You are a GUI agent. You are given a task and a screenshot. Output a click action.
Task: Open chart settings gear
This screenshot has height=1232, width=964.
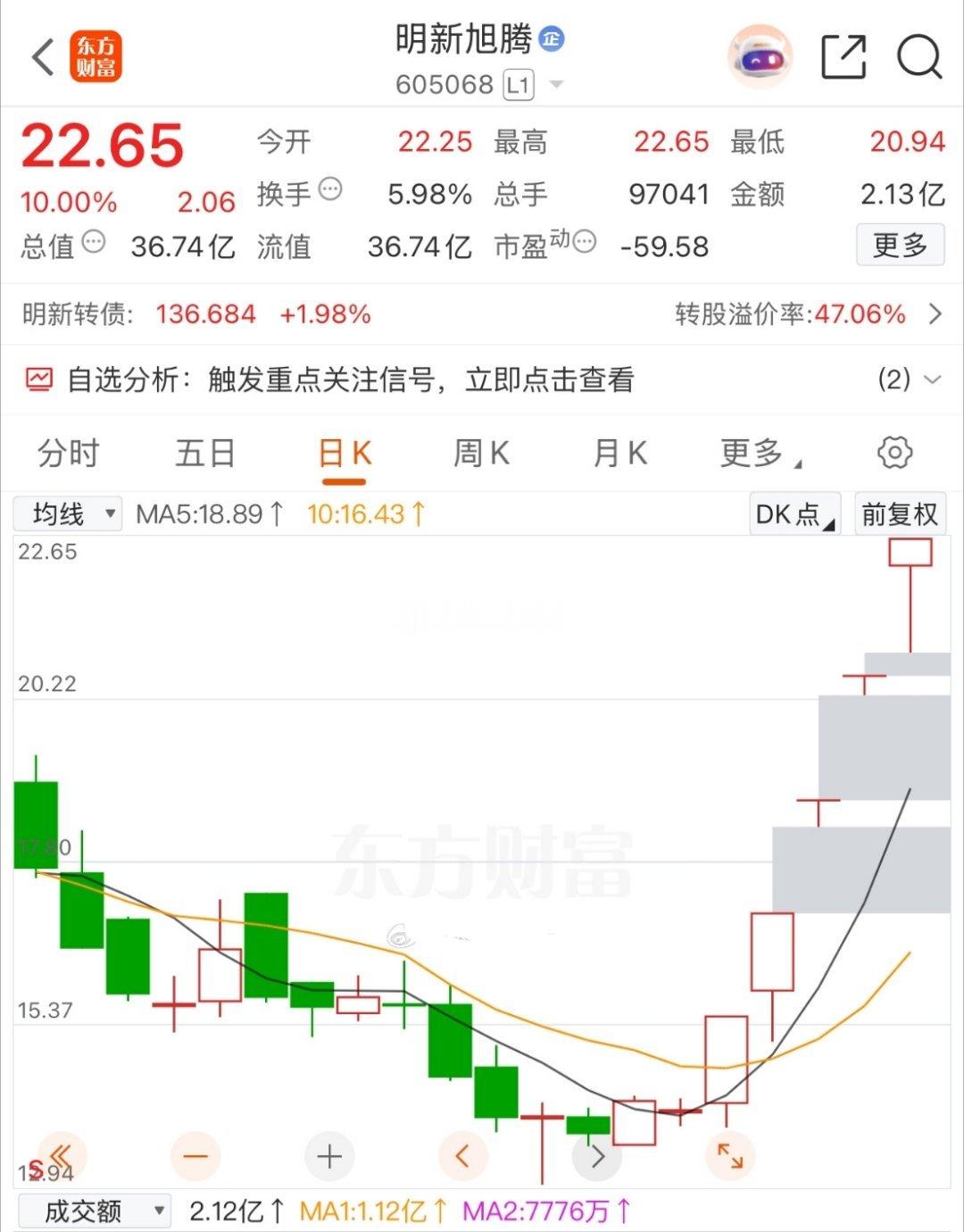[894, 453]
